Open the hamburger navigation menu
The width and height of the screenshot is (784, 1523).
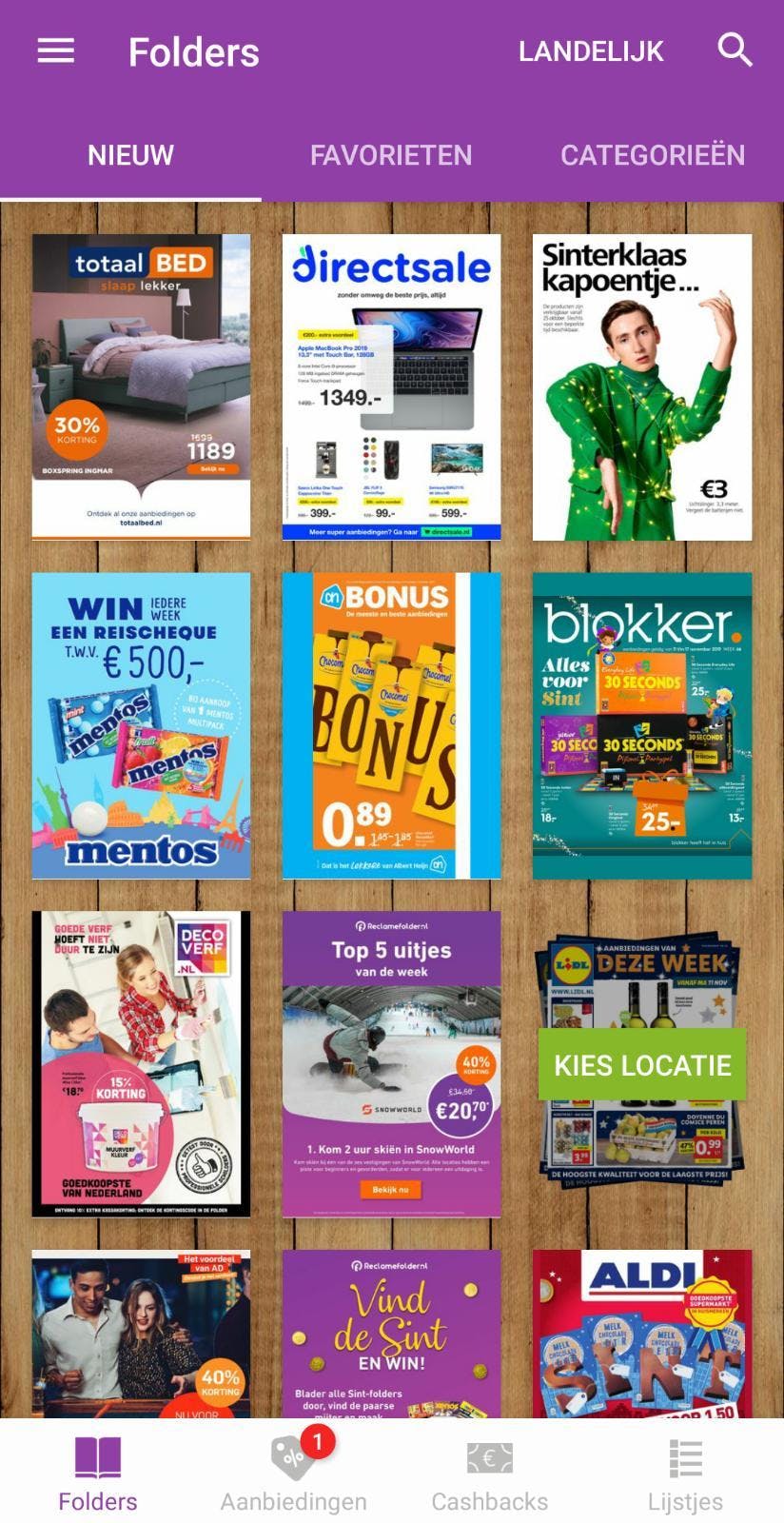pyautogui.click(x=55, y=51)
